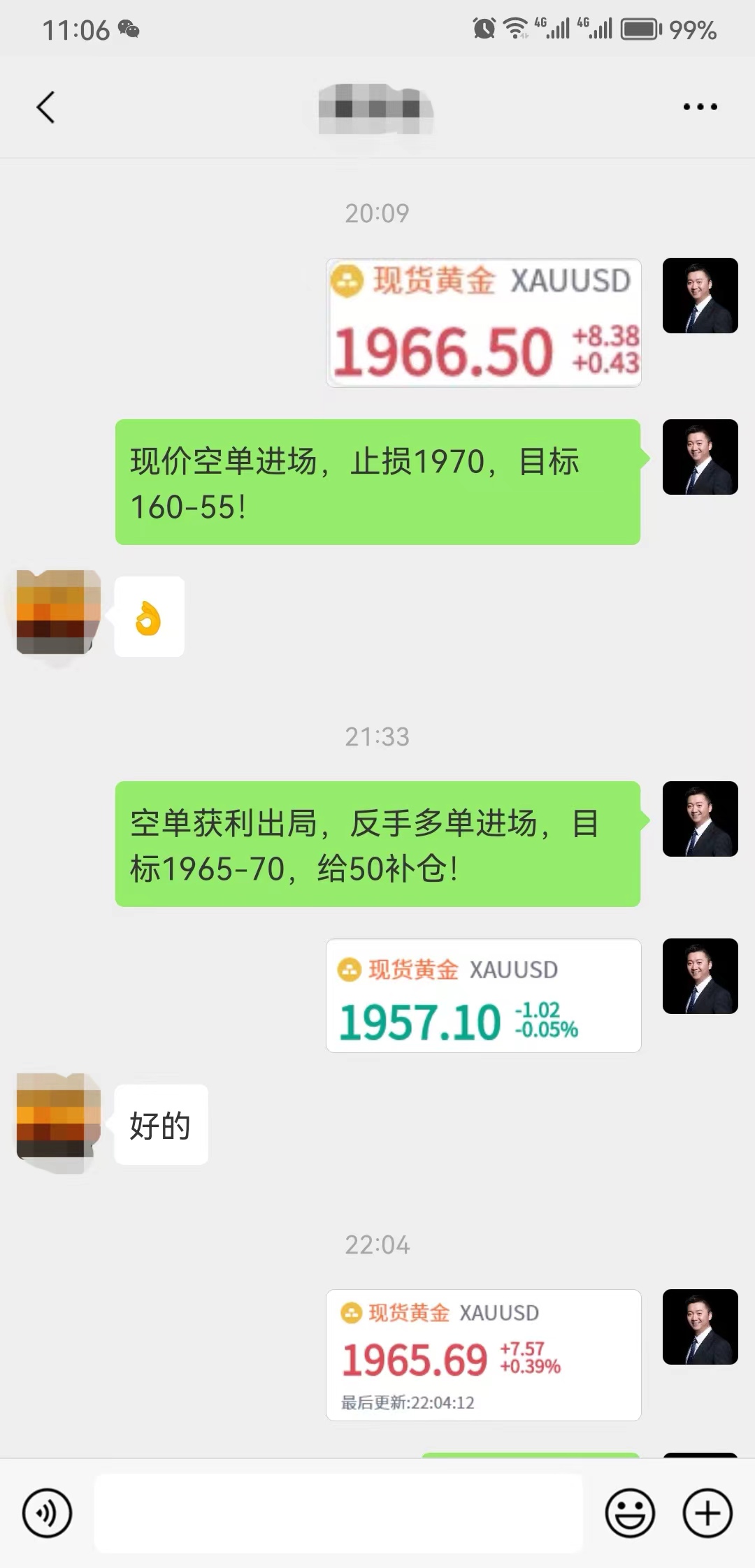Open the plus attachment menu
Viewport: 755px width, 1568px height.
click(x=707, y=1513)
